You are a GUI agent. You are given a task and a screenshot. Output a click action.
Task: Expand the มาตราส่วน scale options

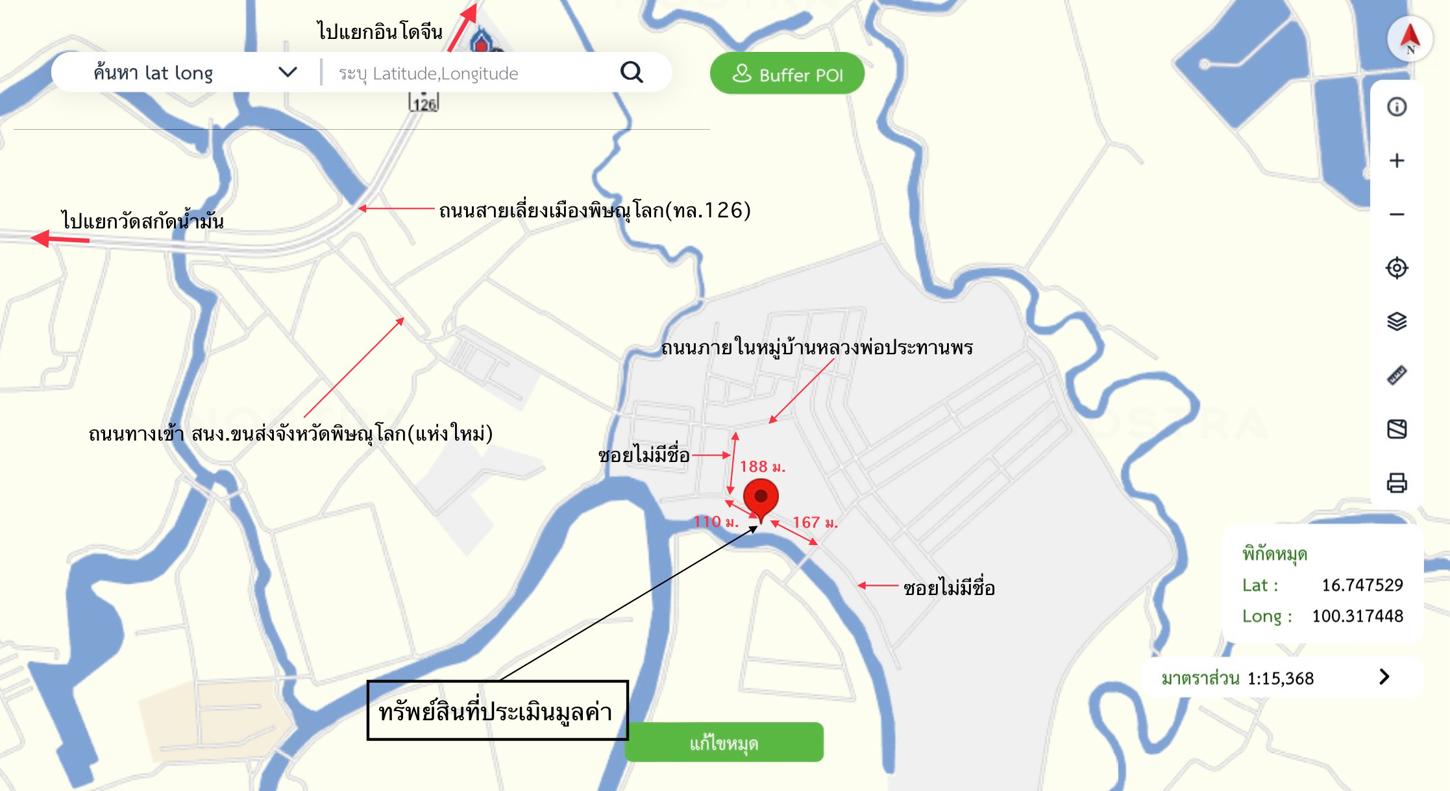[x=1384, y=677]
